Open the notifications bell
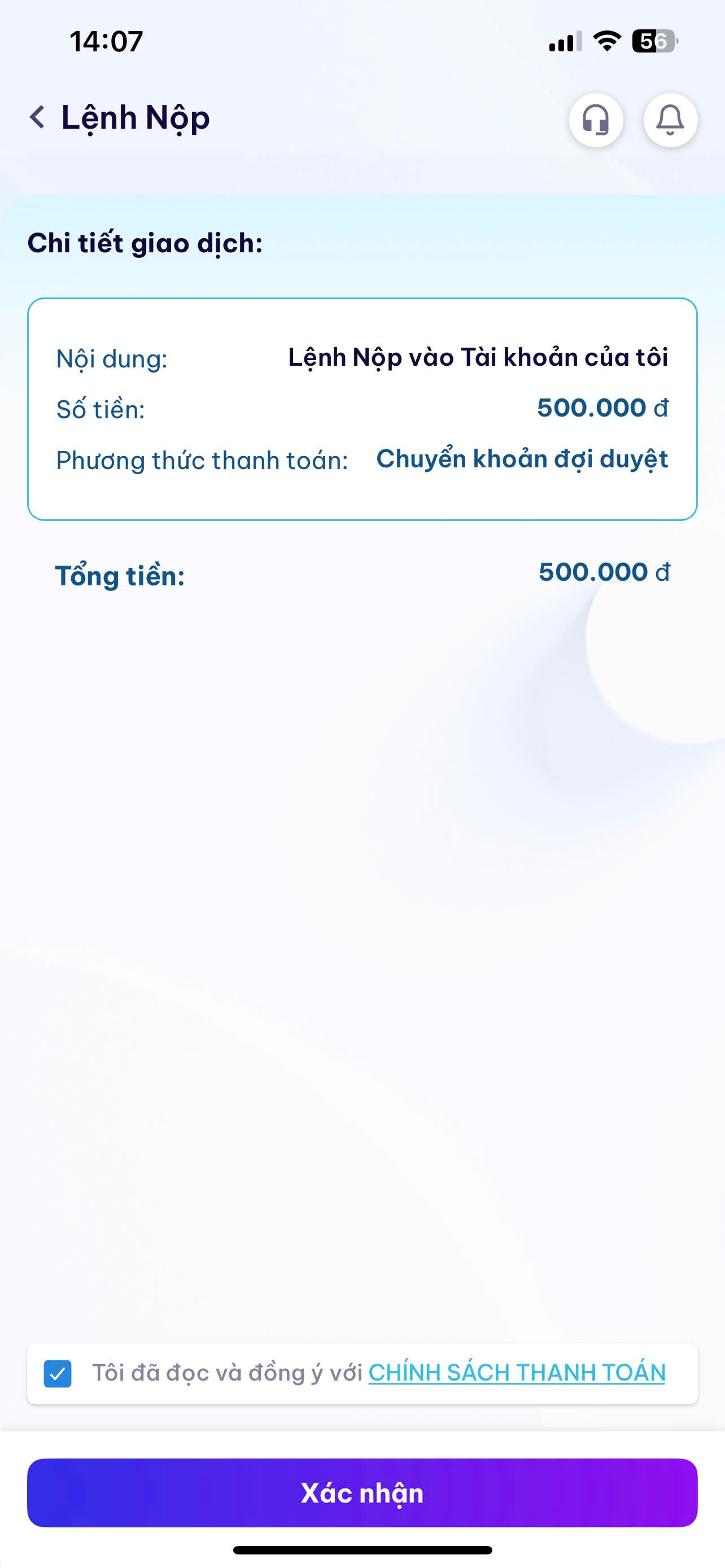The width and height of the screenshot is (725, 1568). (670, 120)
